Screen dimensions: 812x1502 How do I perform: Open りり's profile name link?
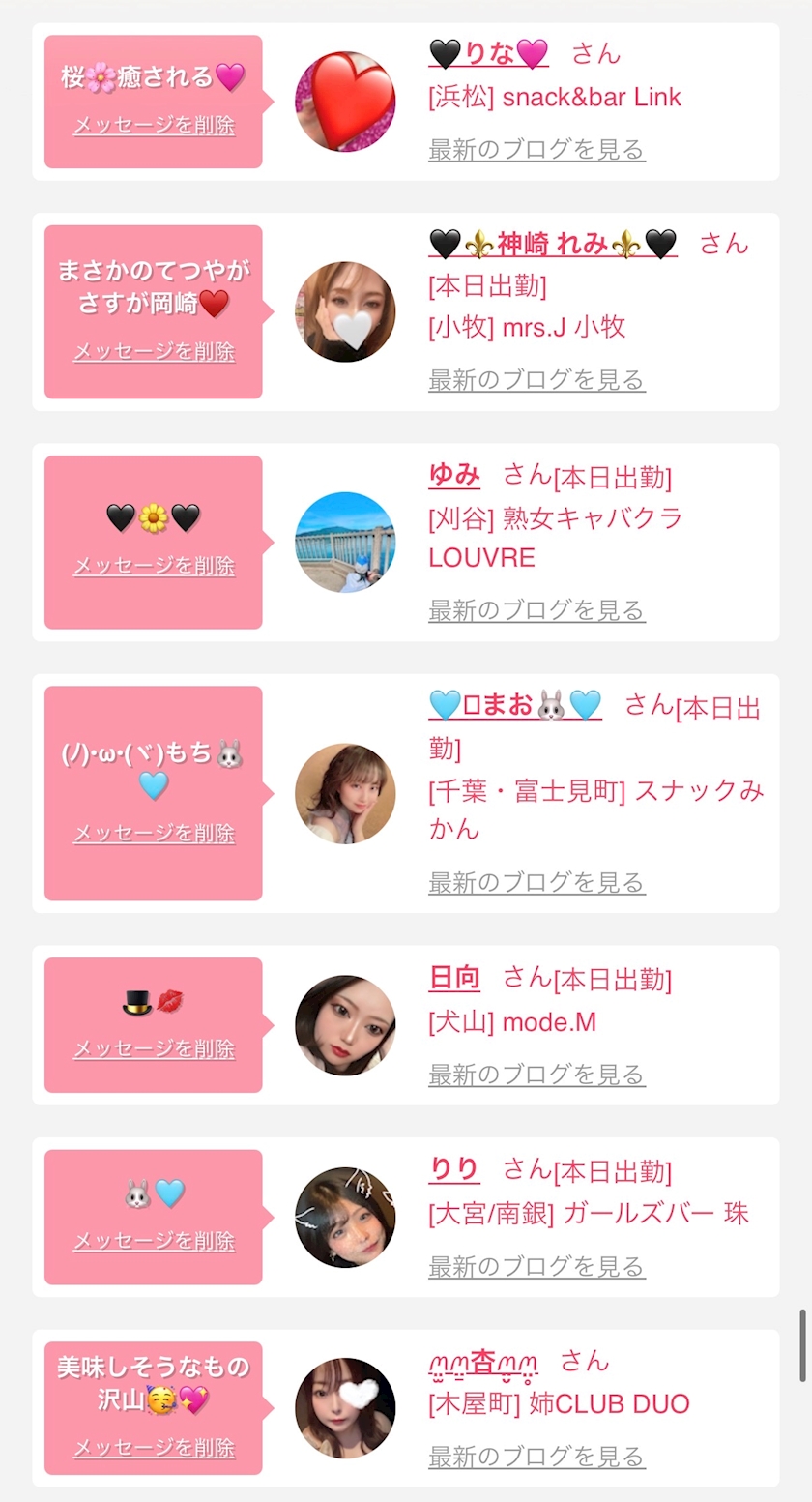pyautogui.click(x=454, y=1169)
